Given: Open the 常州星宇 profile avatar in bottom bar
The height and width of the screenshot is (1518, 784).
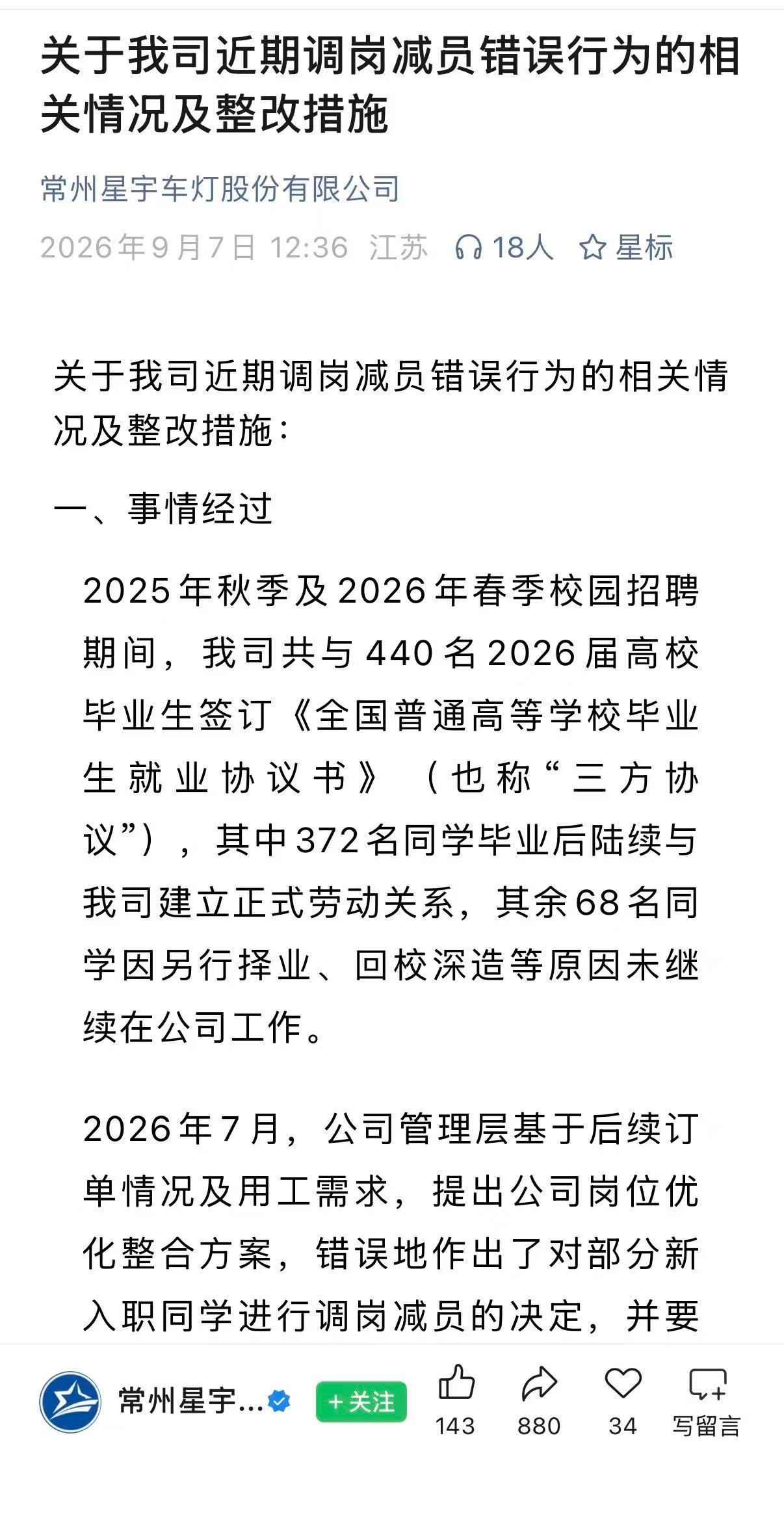Looking at the screenshot, I should [x=70, y=1402].
